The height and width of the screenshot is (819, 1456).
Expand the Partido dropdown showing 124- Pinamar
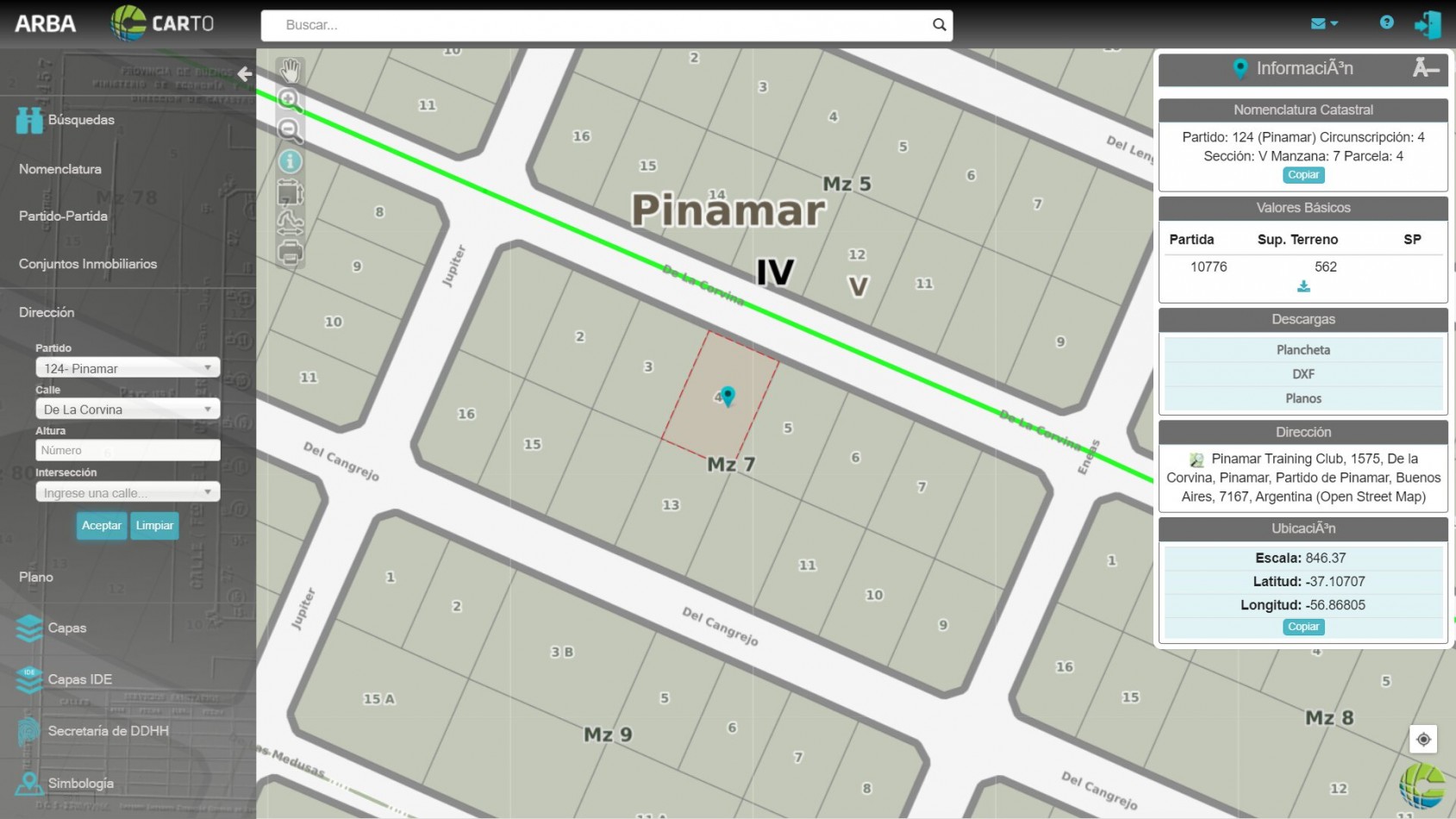[x=128, y=368]
